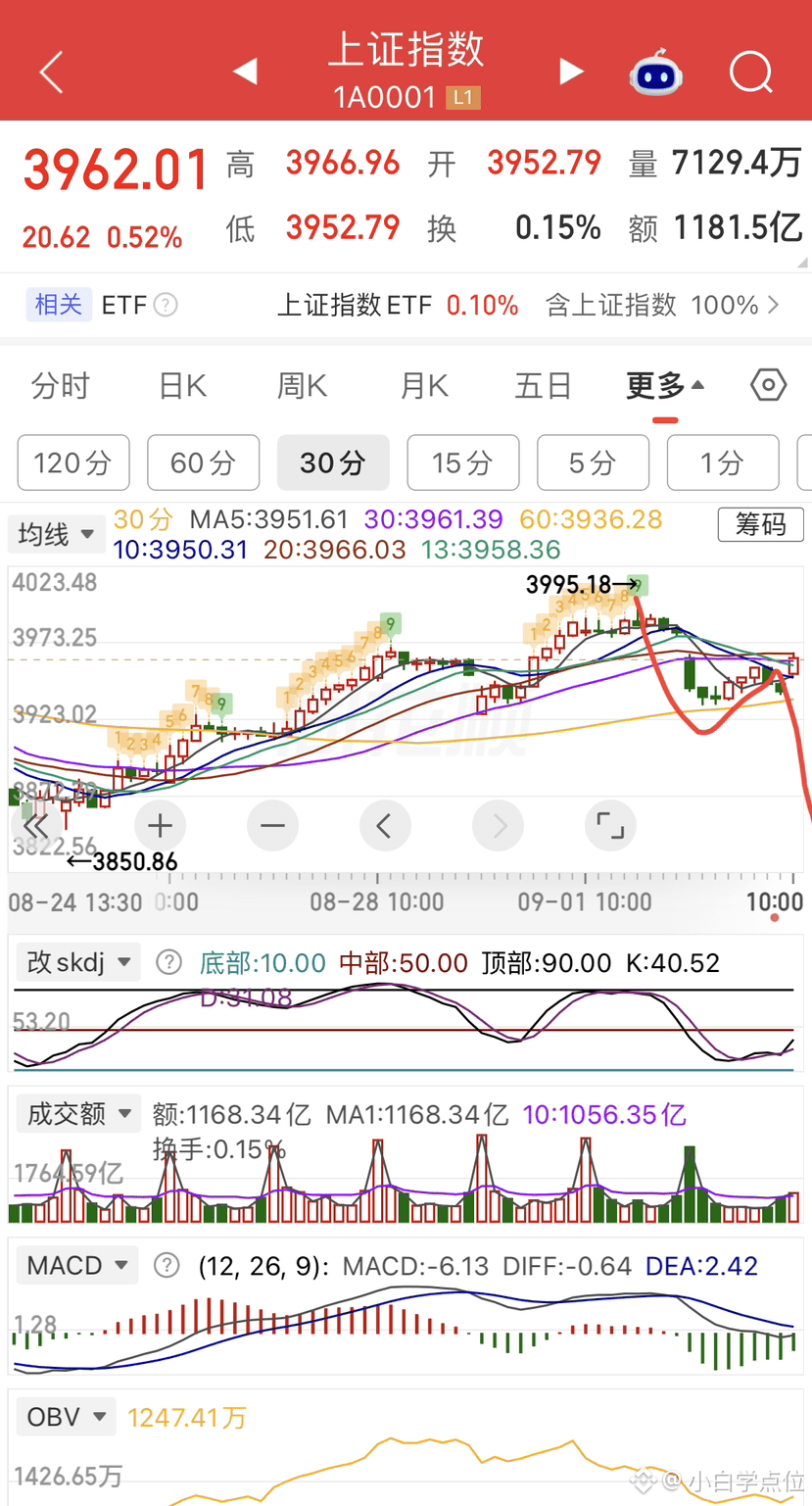Switch to the 月K tab
Image resolution: width=812 pixels, height=1506 pixels.
(424, 386)
